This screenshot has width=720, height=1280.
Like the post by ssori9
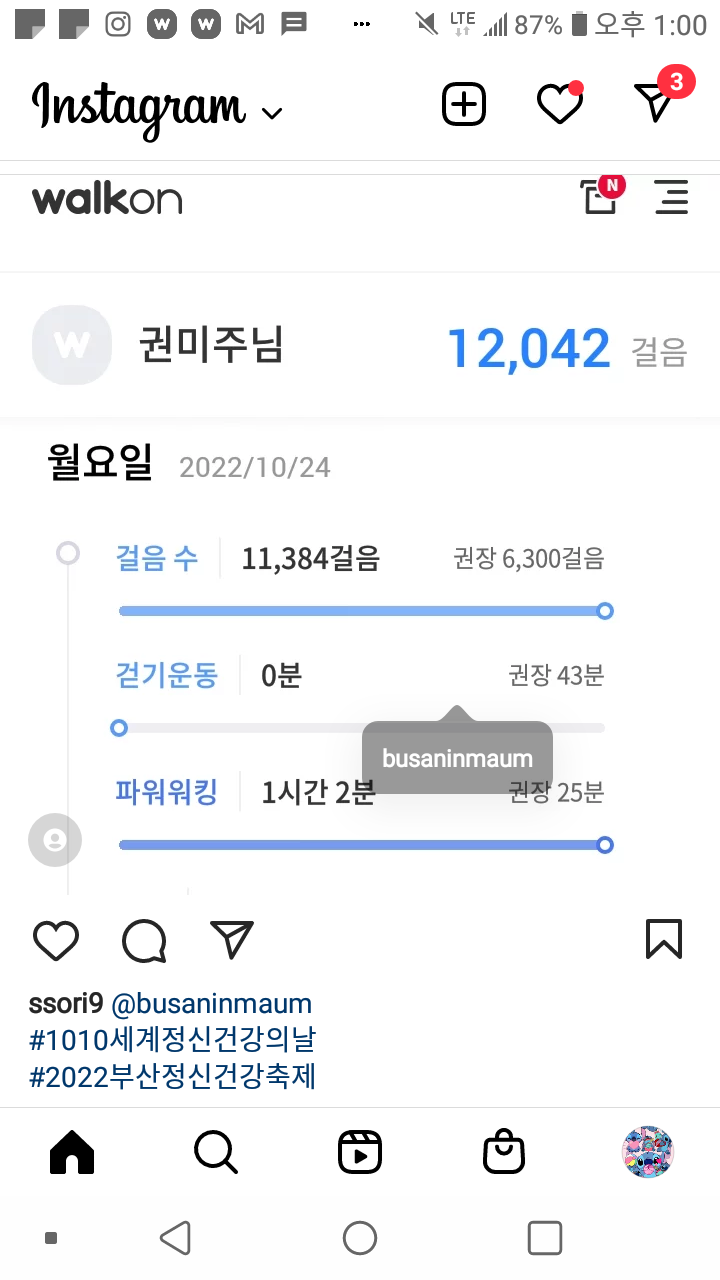tap(56, 941)
